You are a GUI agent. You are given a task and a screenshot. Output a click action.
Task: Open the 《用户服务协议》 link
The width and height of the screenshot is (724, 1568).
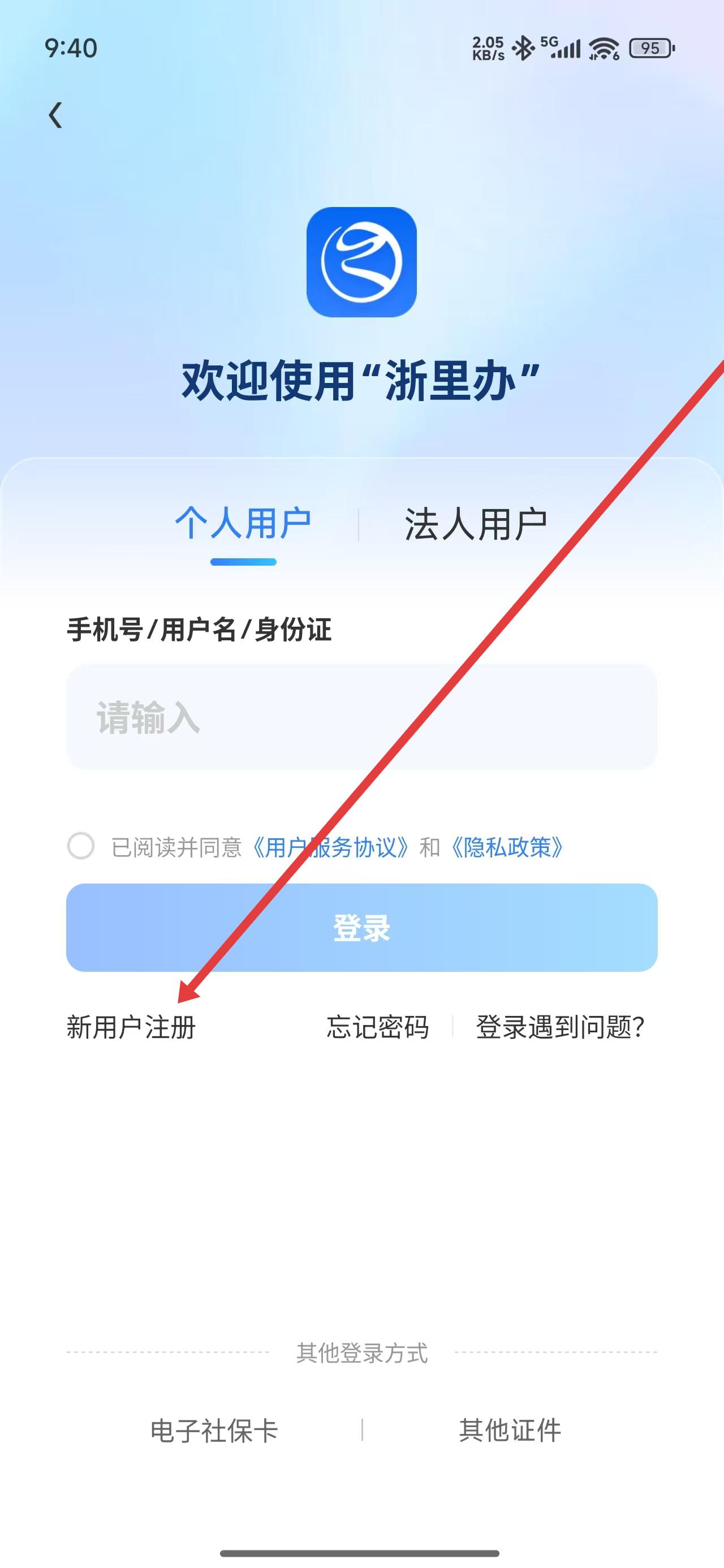click(x=331, y=847)
